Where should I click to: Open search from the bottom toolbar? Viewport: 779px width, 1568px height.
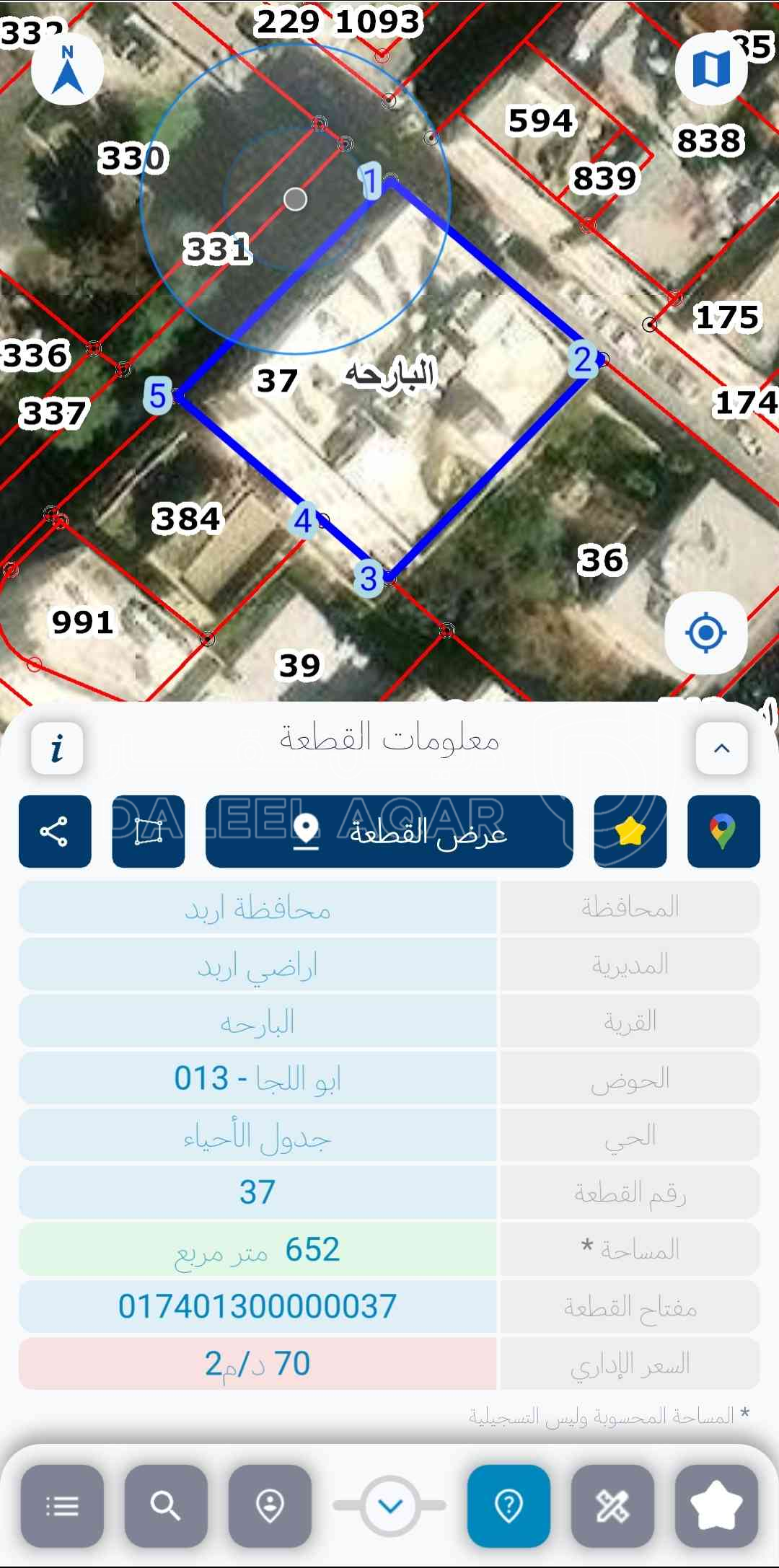point(166,1506)
